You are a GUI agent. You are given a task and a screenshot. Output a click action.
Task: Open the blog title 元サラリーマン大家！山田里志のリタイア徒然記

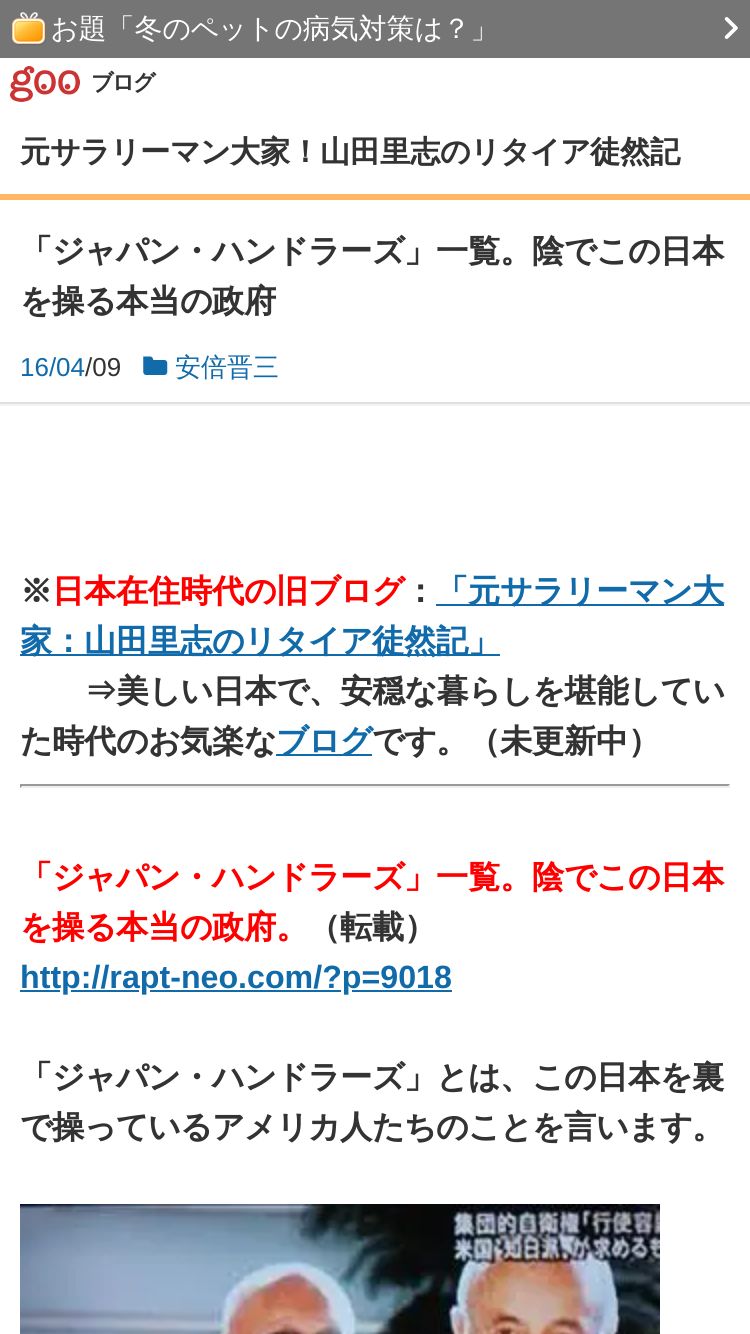350,152
